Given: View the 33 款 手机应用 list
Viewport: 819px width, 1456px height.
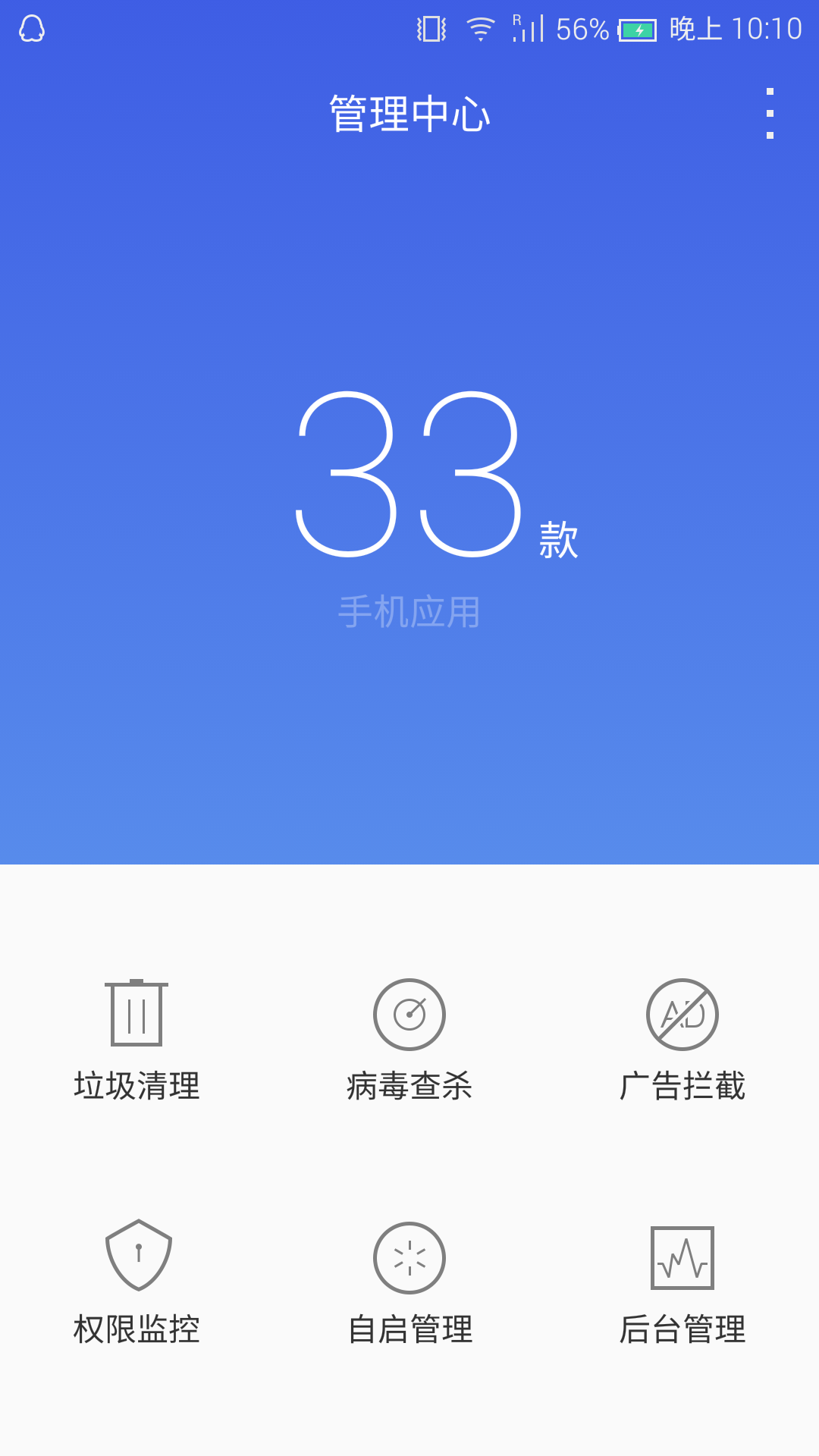Looking at the screenshot, I should [x=436, y=510].
